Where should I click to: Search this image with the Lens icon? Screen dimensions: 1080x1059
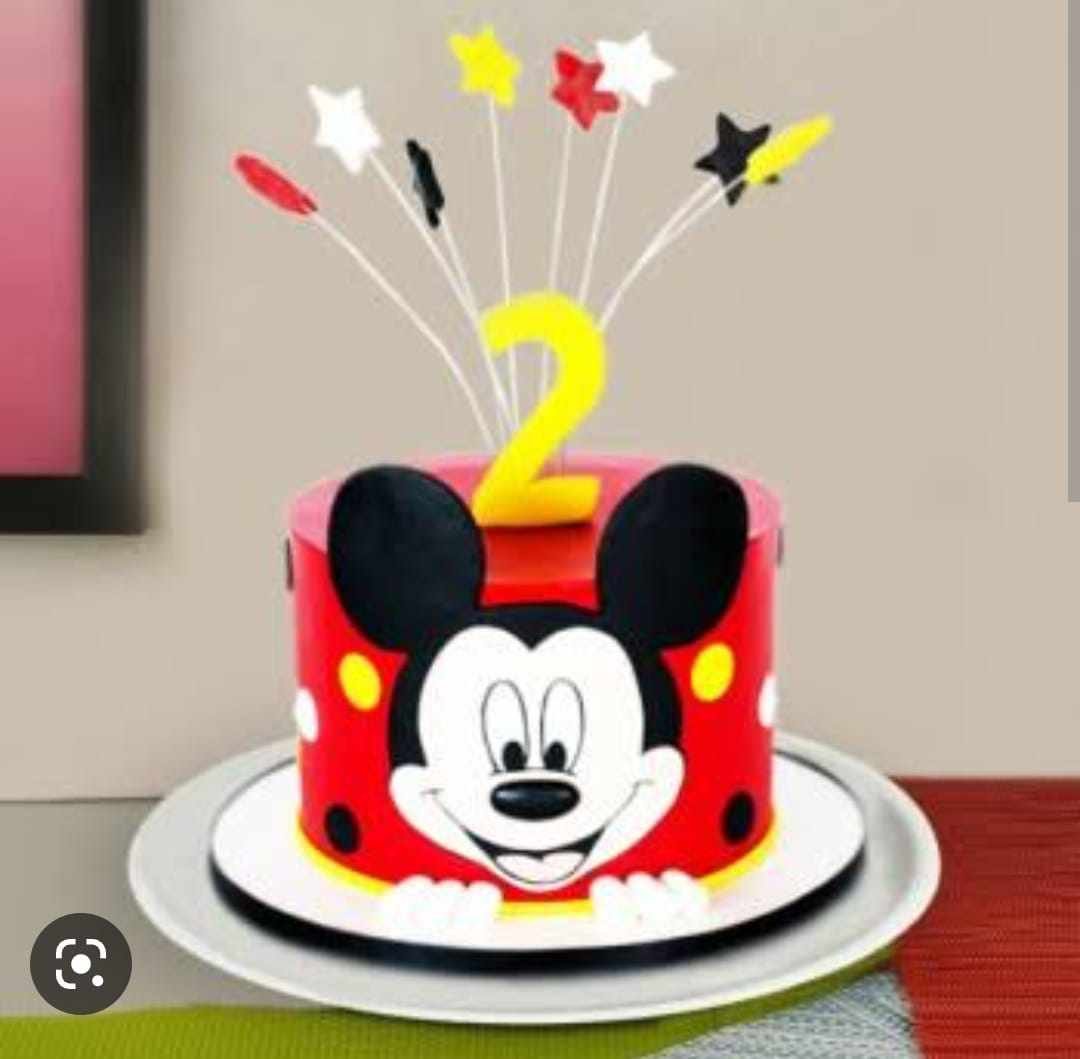coord(80,963)
